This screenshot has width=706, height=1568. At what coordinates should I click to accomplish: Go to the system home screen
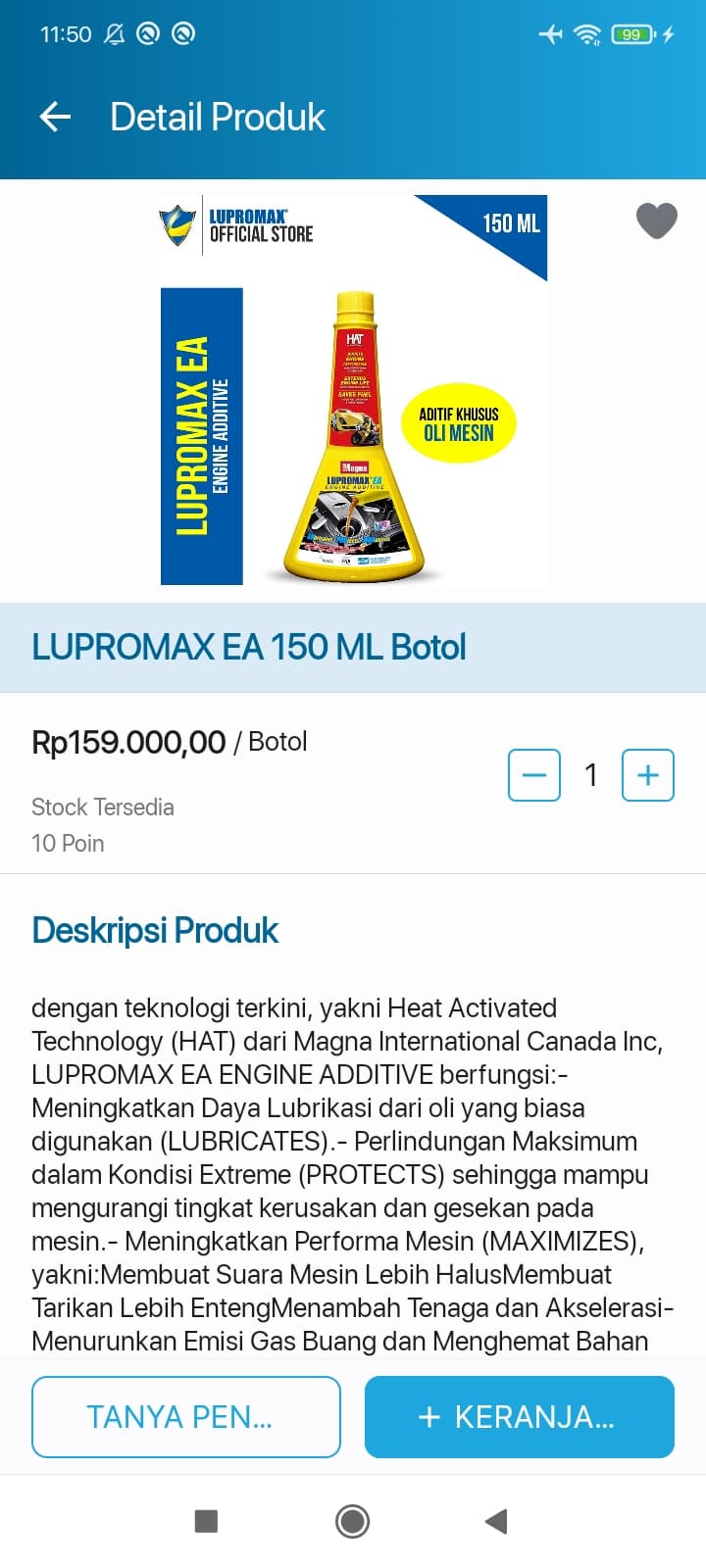[x=353, y=1521]
